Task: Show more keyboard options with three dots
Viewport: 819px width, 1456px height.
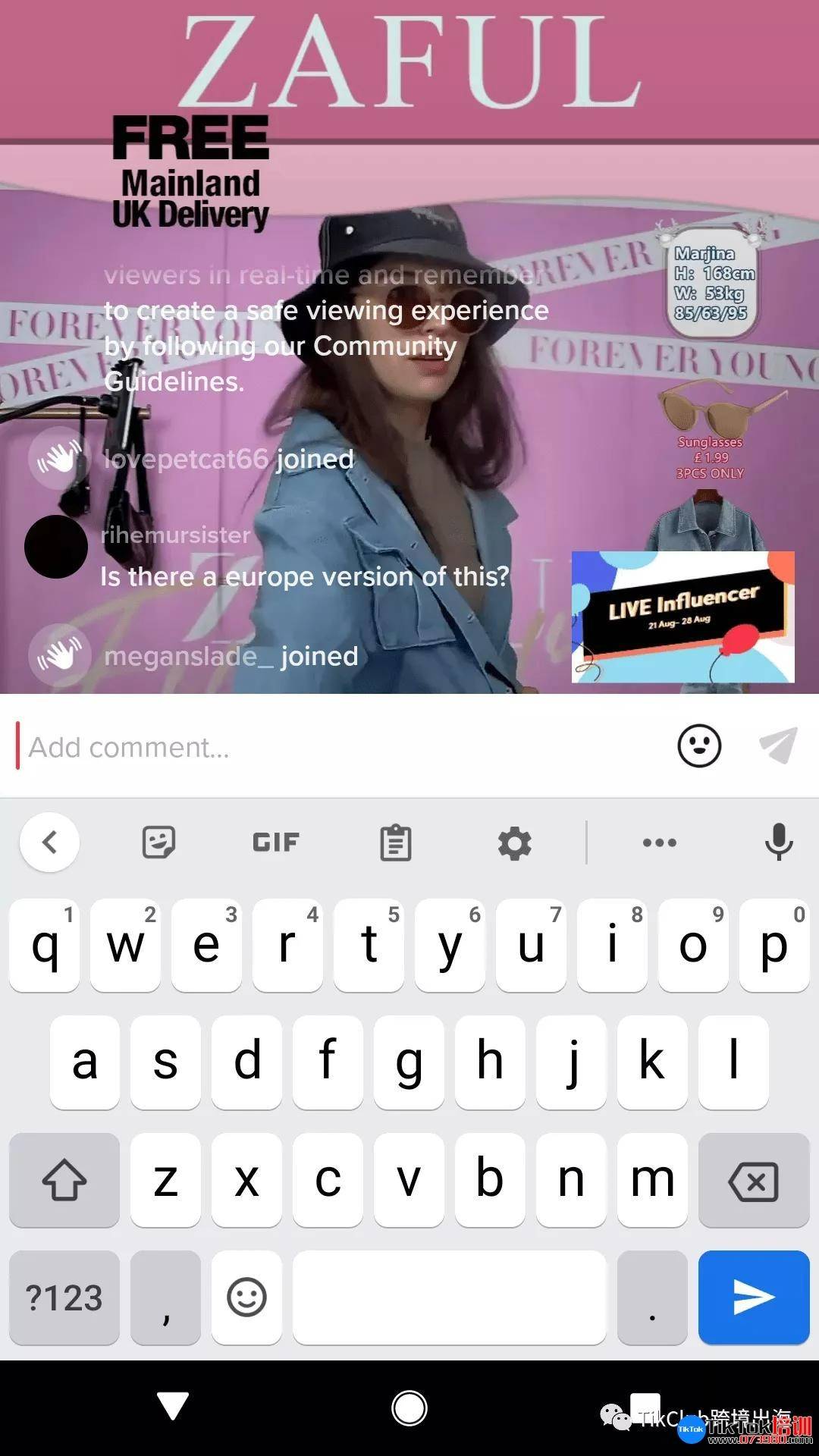Action: 659,843
